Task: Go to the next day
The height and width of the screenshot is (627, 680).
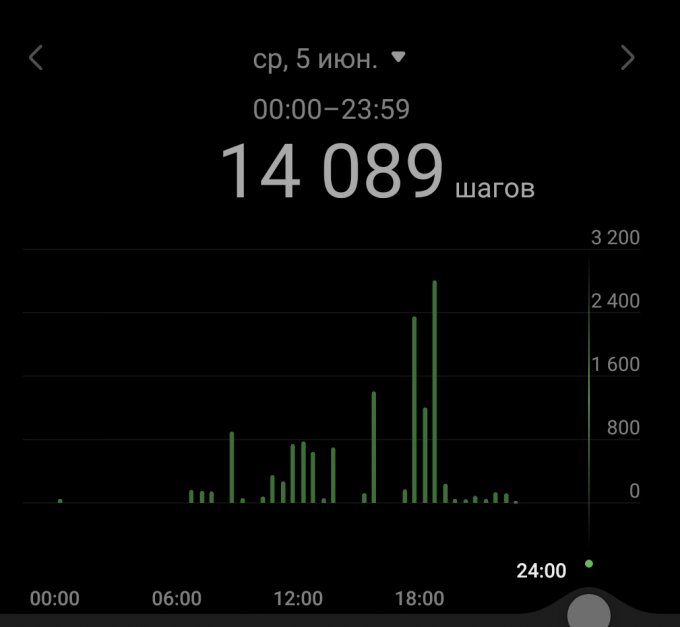Action: (x=627, y=58)
